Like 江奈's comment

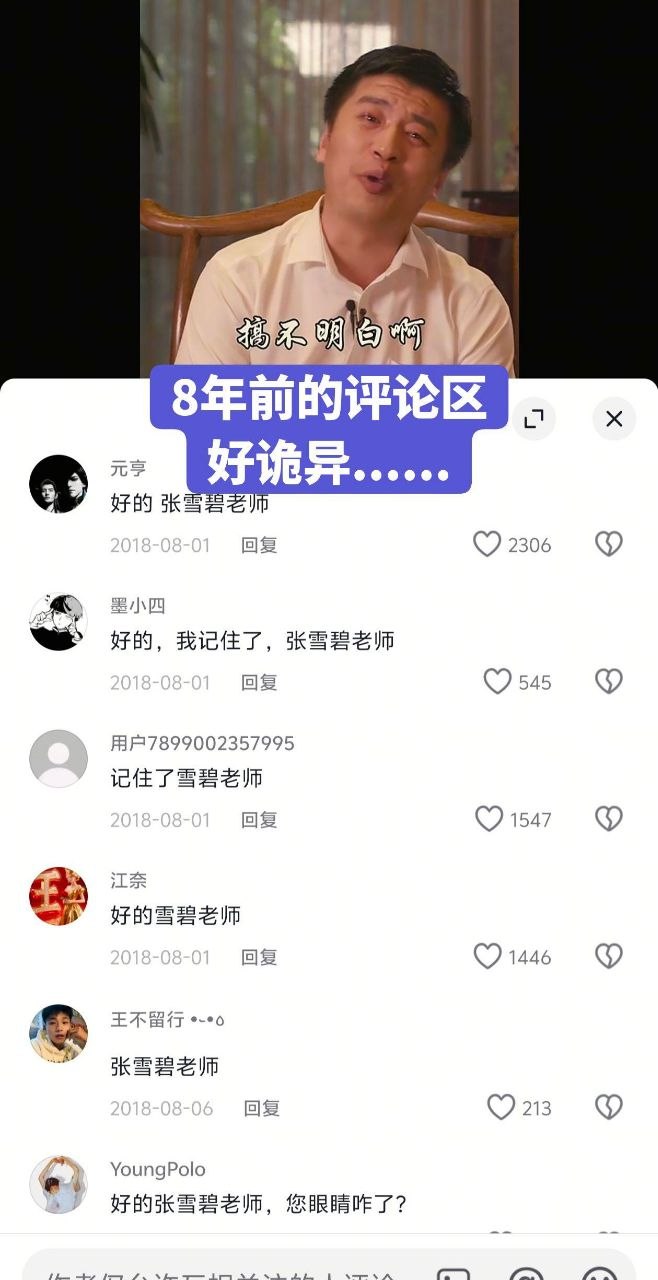pyautogui.click(x=487, y=956)
